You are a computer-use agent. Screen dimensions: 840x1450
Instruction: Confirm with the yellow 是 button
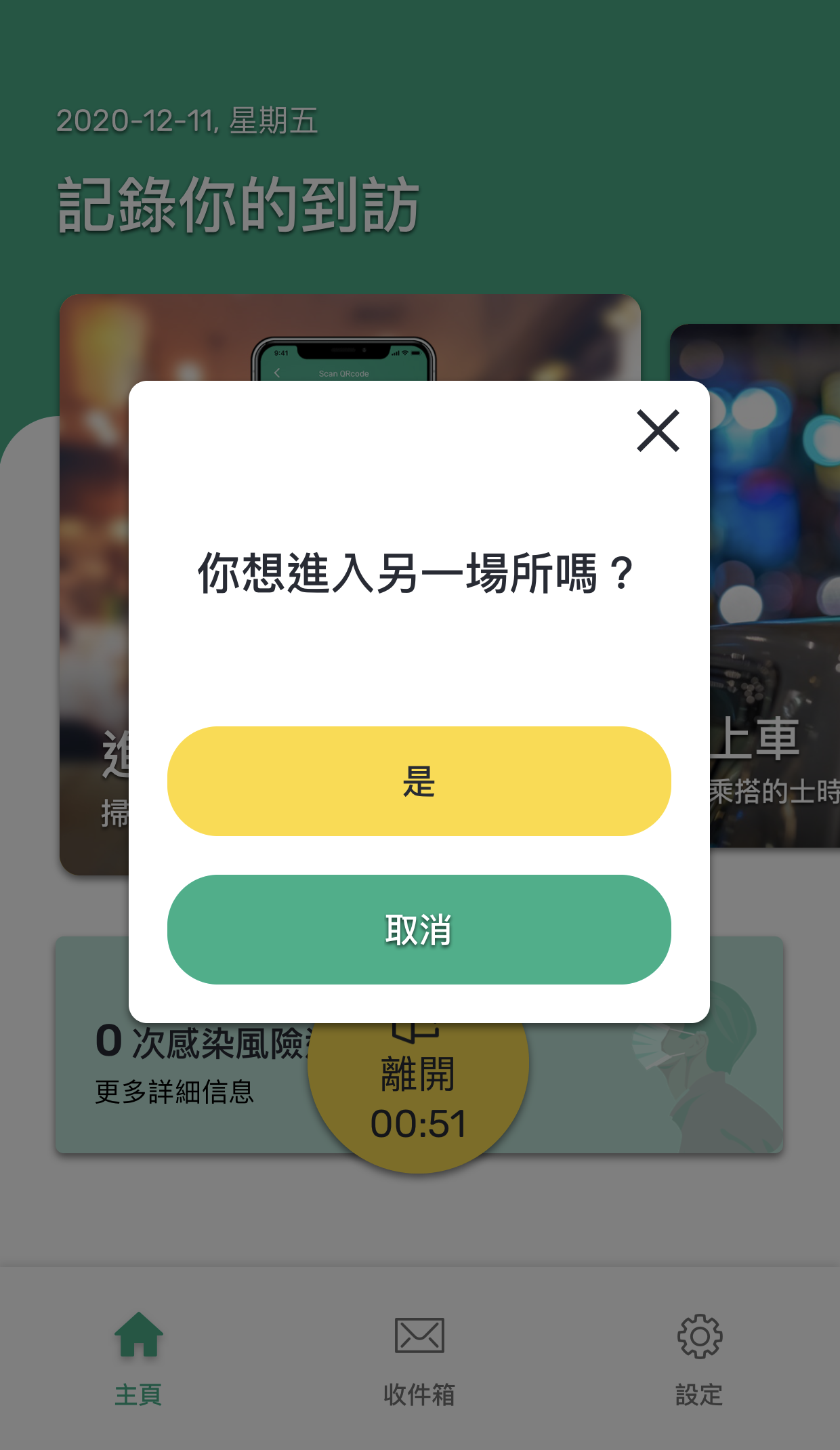419,781
